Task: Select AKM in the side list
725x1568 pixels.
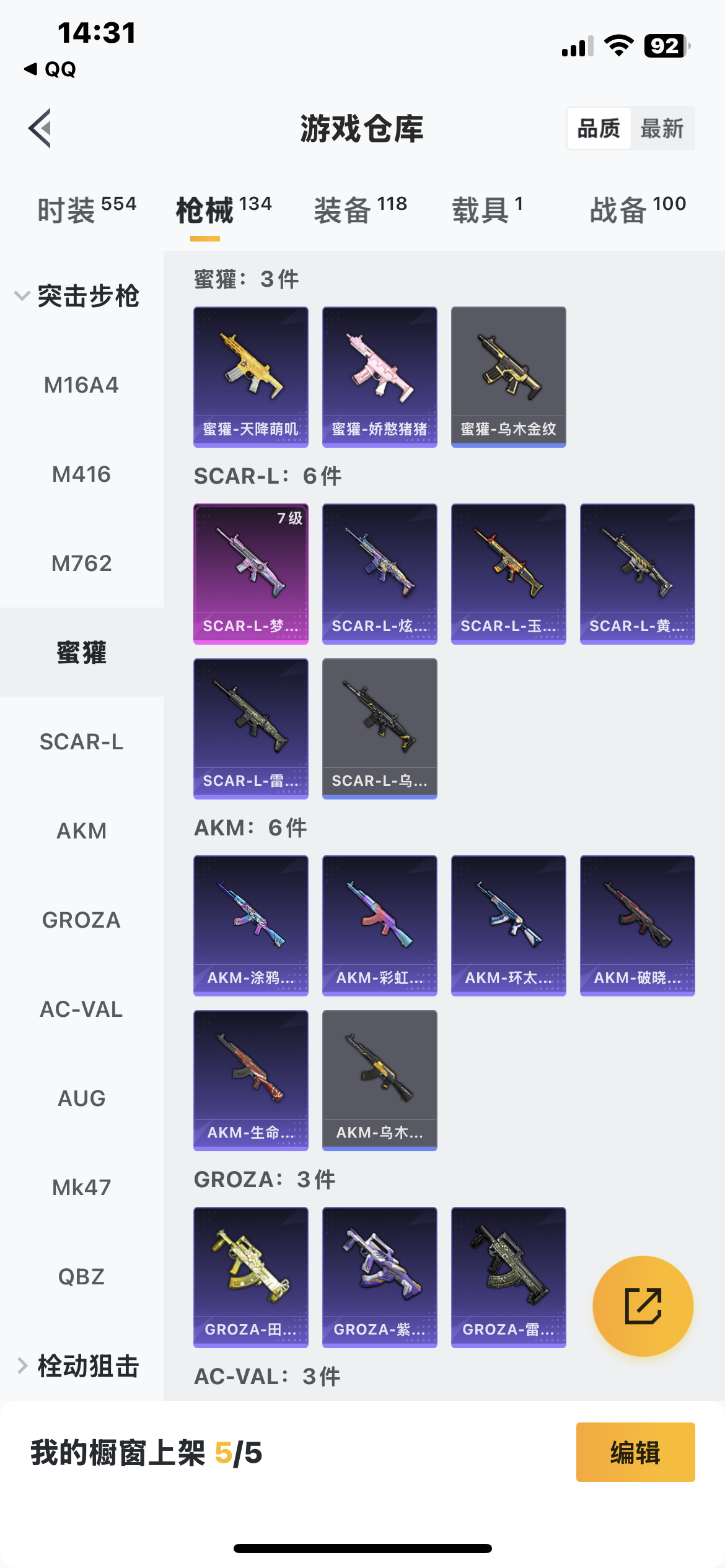Action: [81, 831]
